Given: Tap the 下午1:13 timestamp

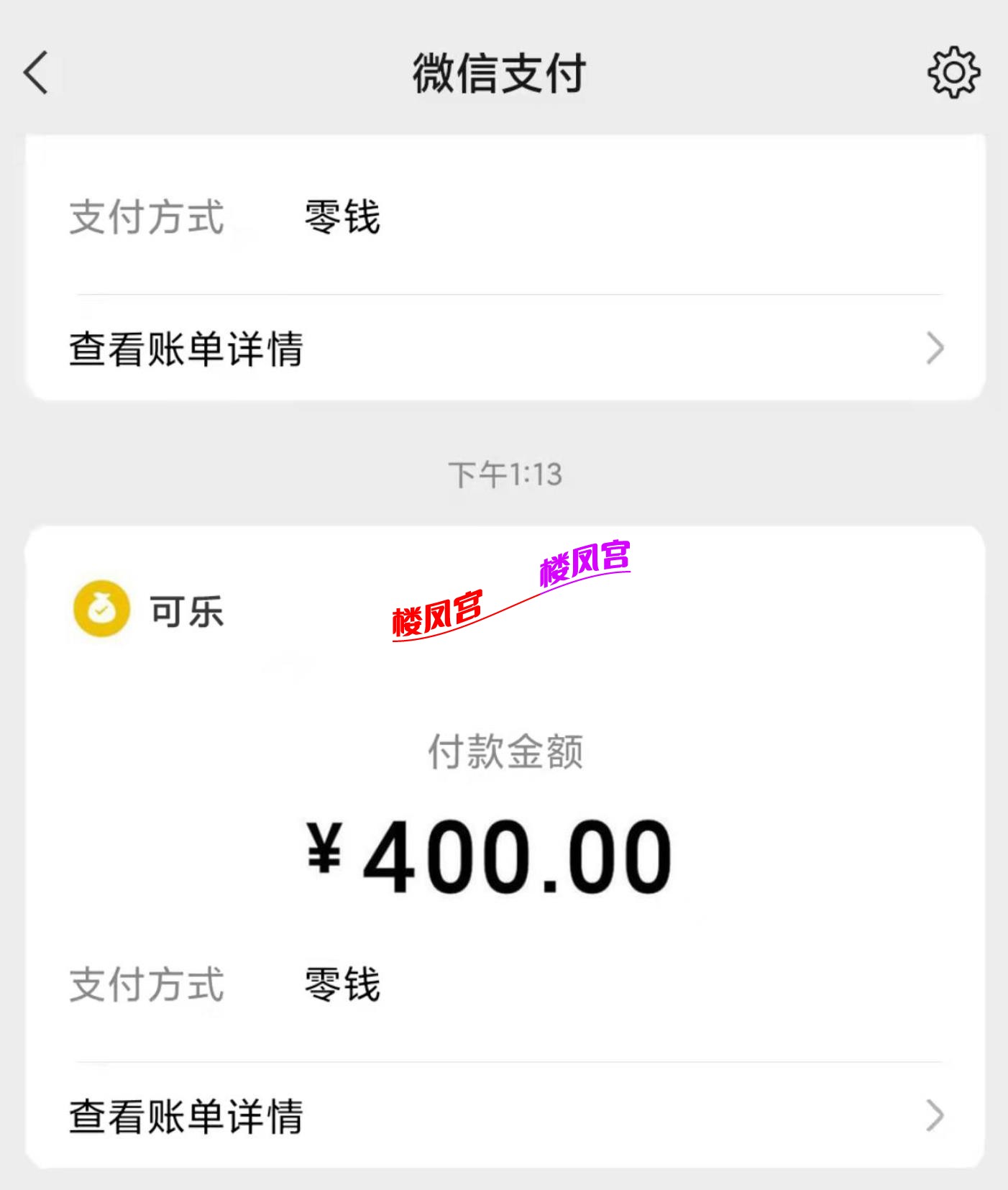Looking at the screenshot, I should [505, 472].
